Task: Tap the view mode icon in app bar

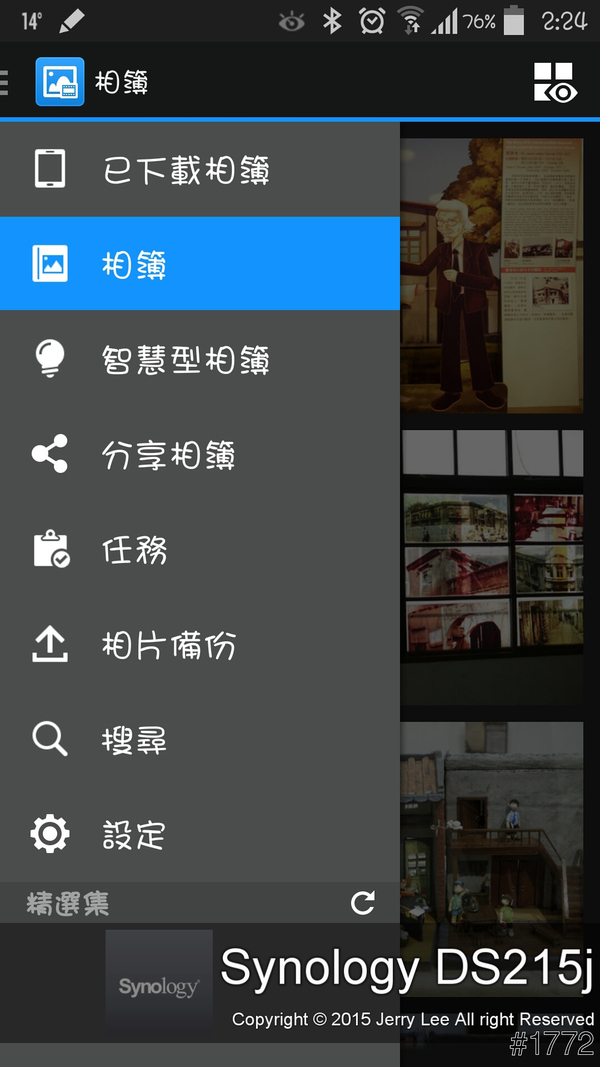Action: tap(554, 82)
